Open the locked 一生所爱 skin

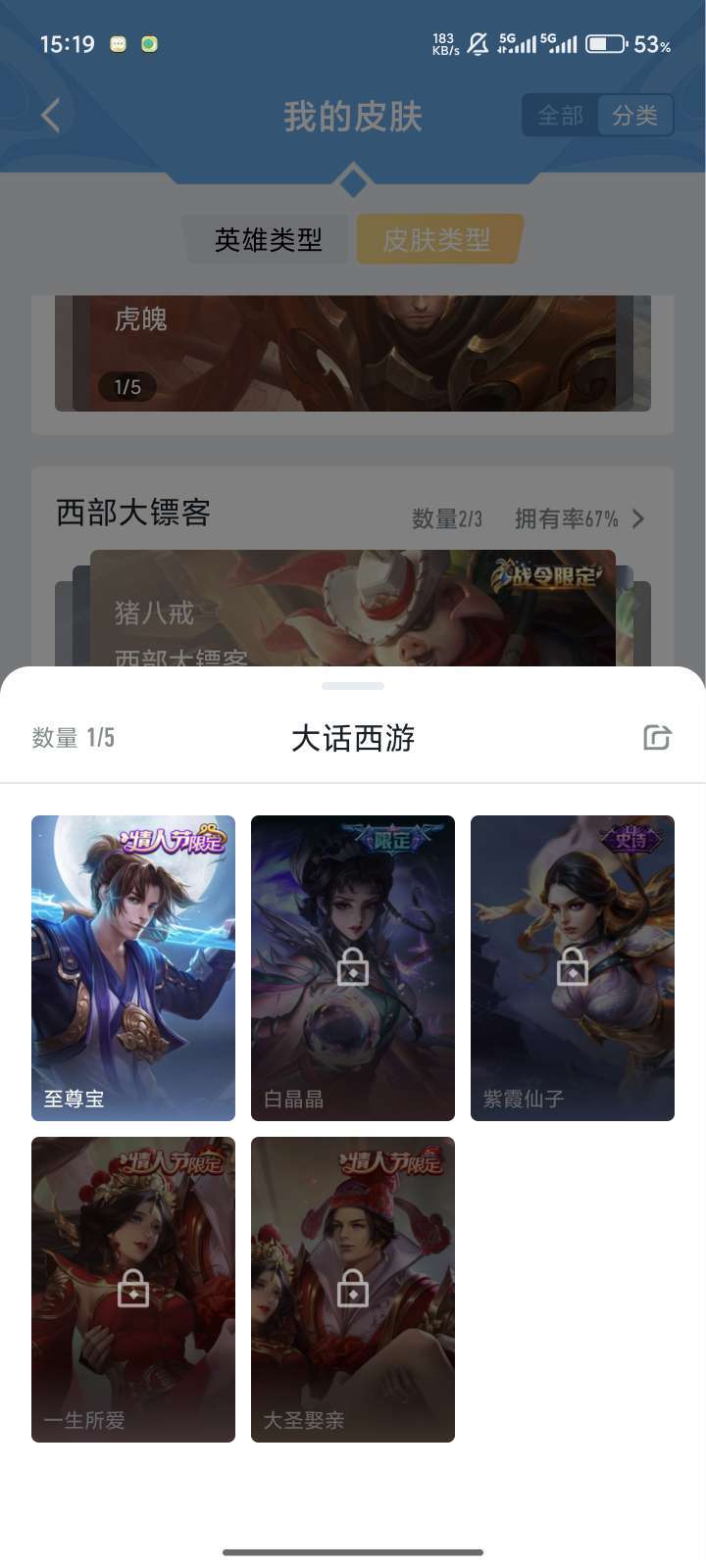point(133,1289)
